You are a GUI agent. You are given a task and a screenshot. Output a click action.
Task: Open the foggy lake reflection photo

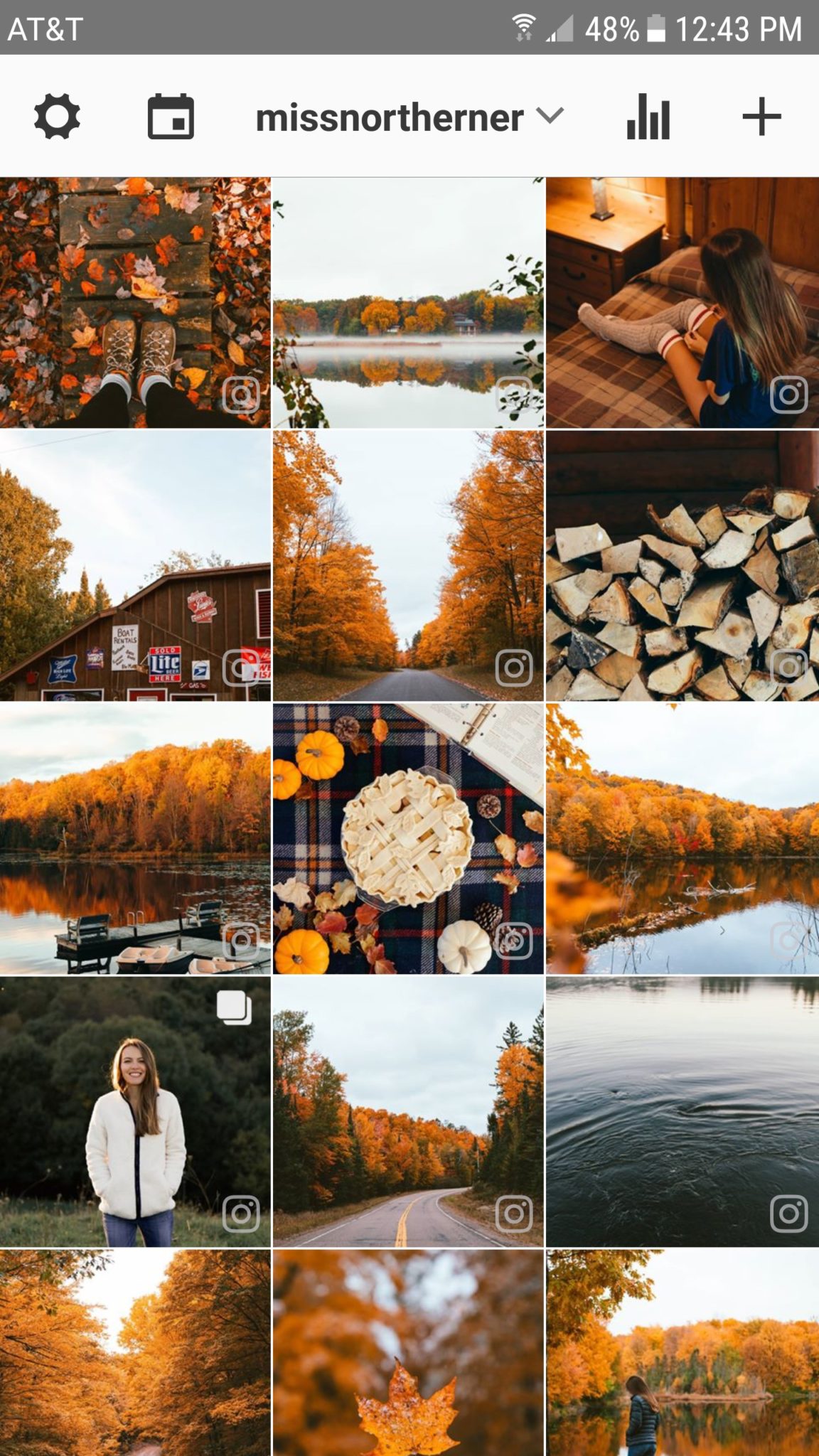point(408,302)
